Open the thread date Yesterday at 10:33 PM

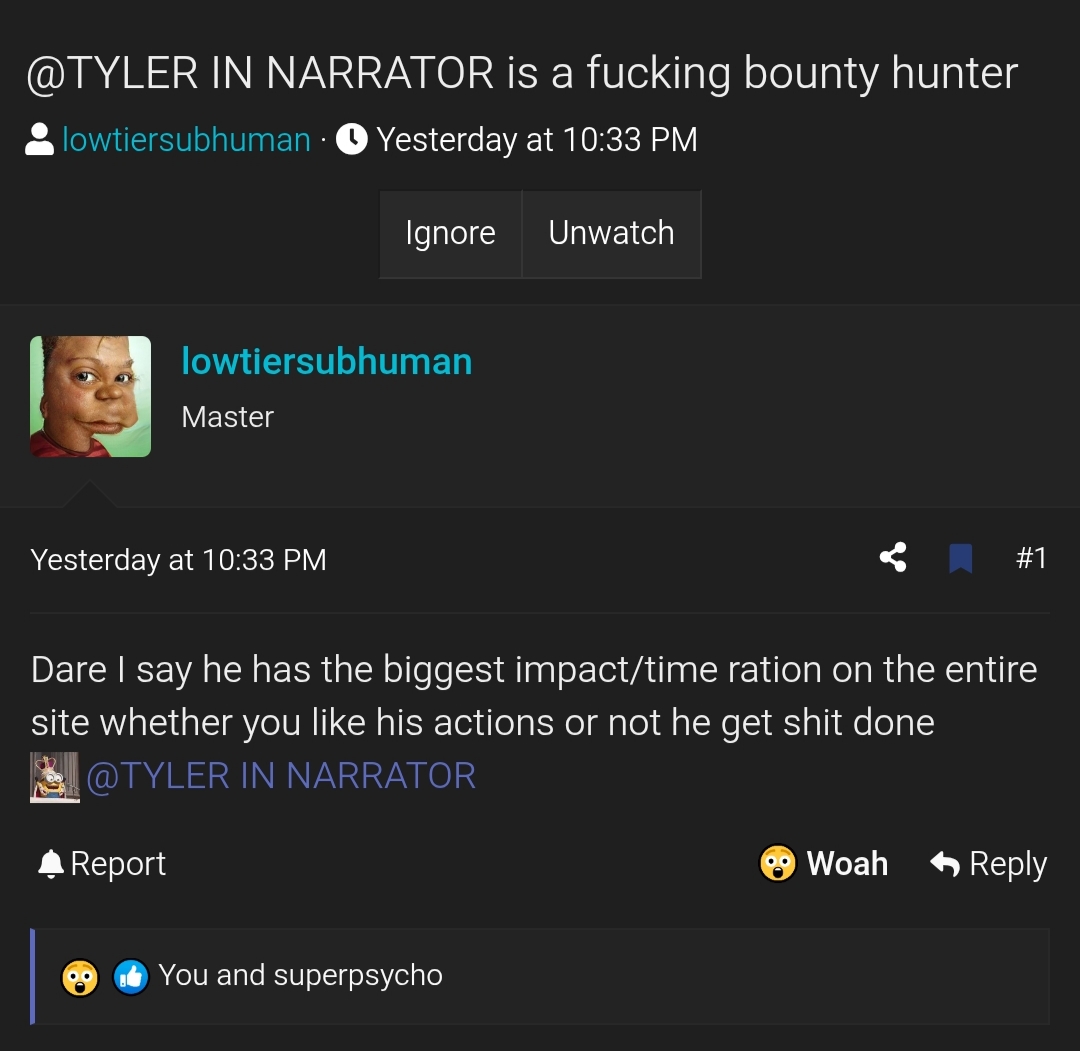(537, 140)
